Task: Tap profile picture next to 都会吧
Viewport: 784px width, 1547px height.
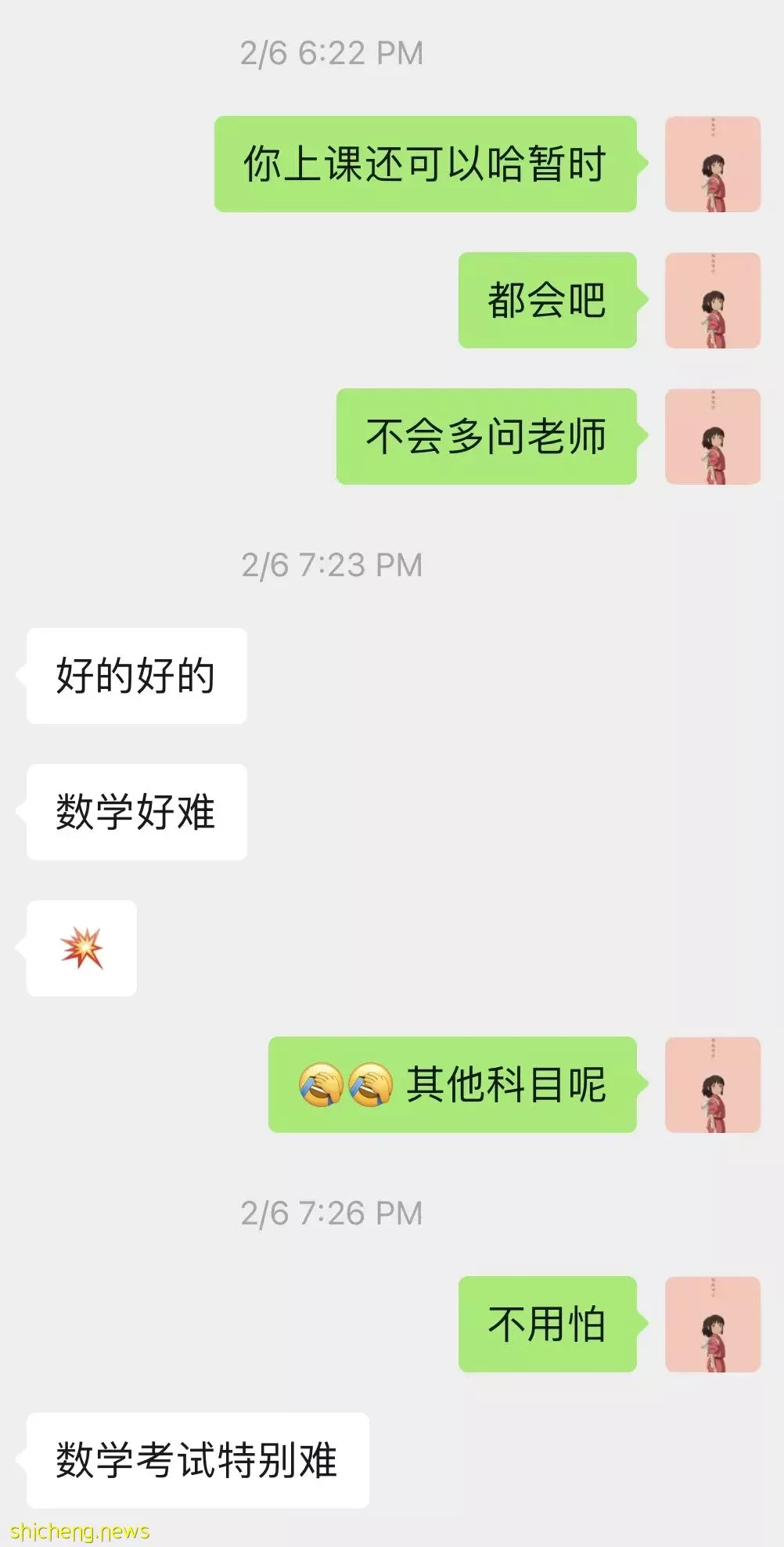Action: point(712,301)
